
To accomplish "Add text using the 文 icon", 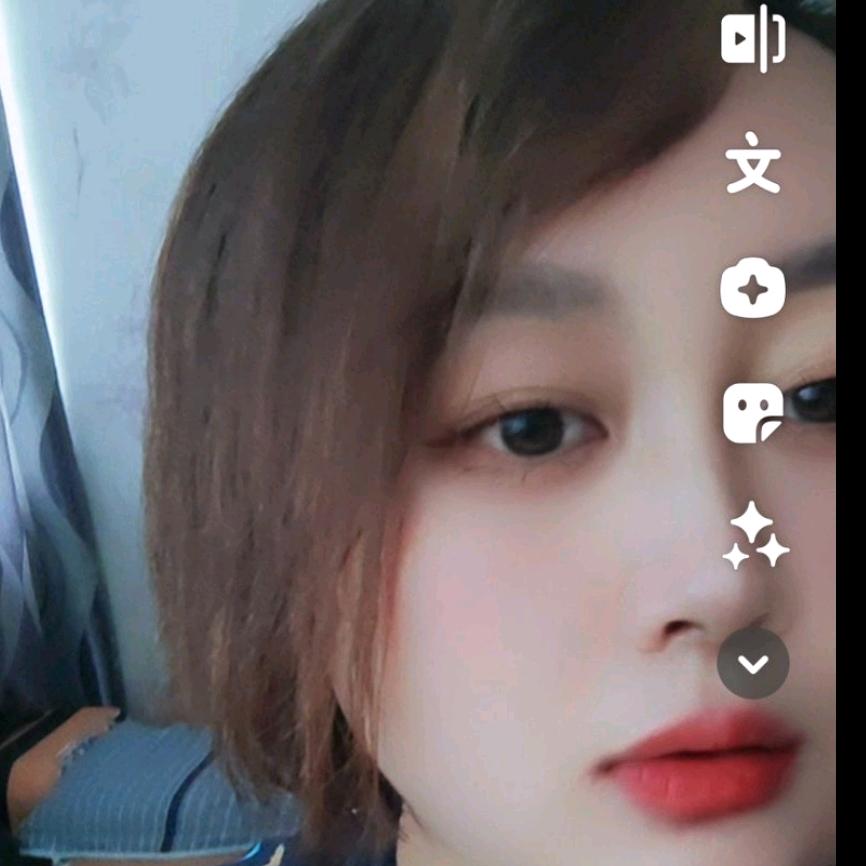I will coord(753,165).
